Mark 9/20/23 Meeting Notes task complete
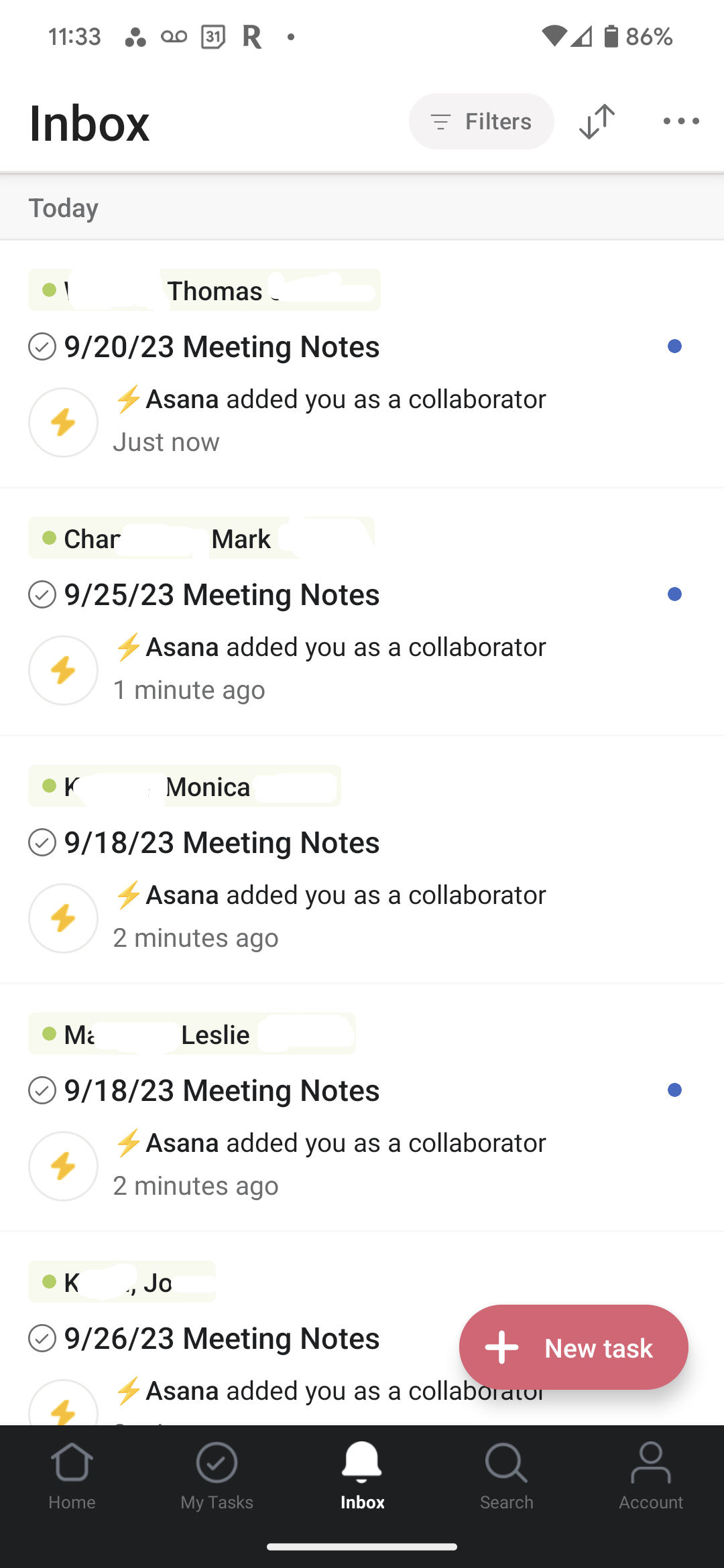Image resolution: width=724 pixels, height=1568 pixels. (42, 347)
